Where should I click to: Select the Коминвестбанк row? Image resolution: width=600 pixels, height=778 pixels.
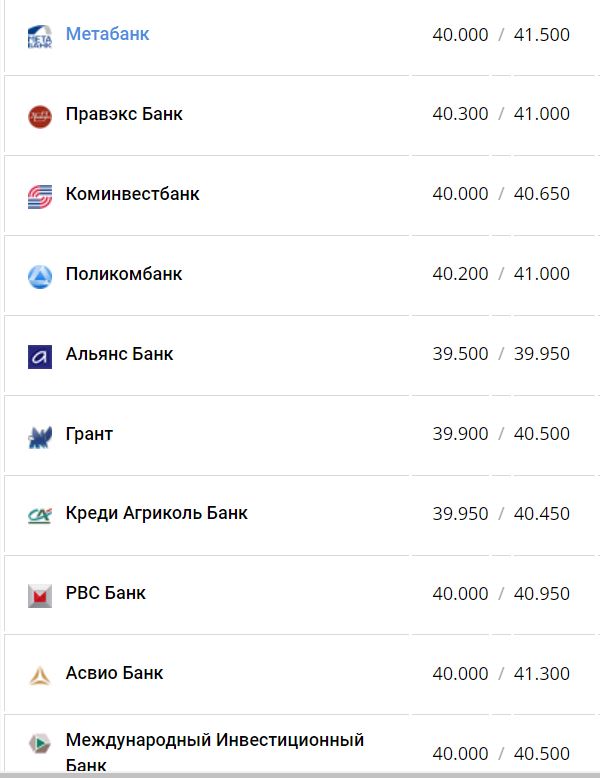click(x=132, y=194)
